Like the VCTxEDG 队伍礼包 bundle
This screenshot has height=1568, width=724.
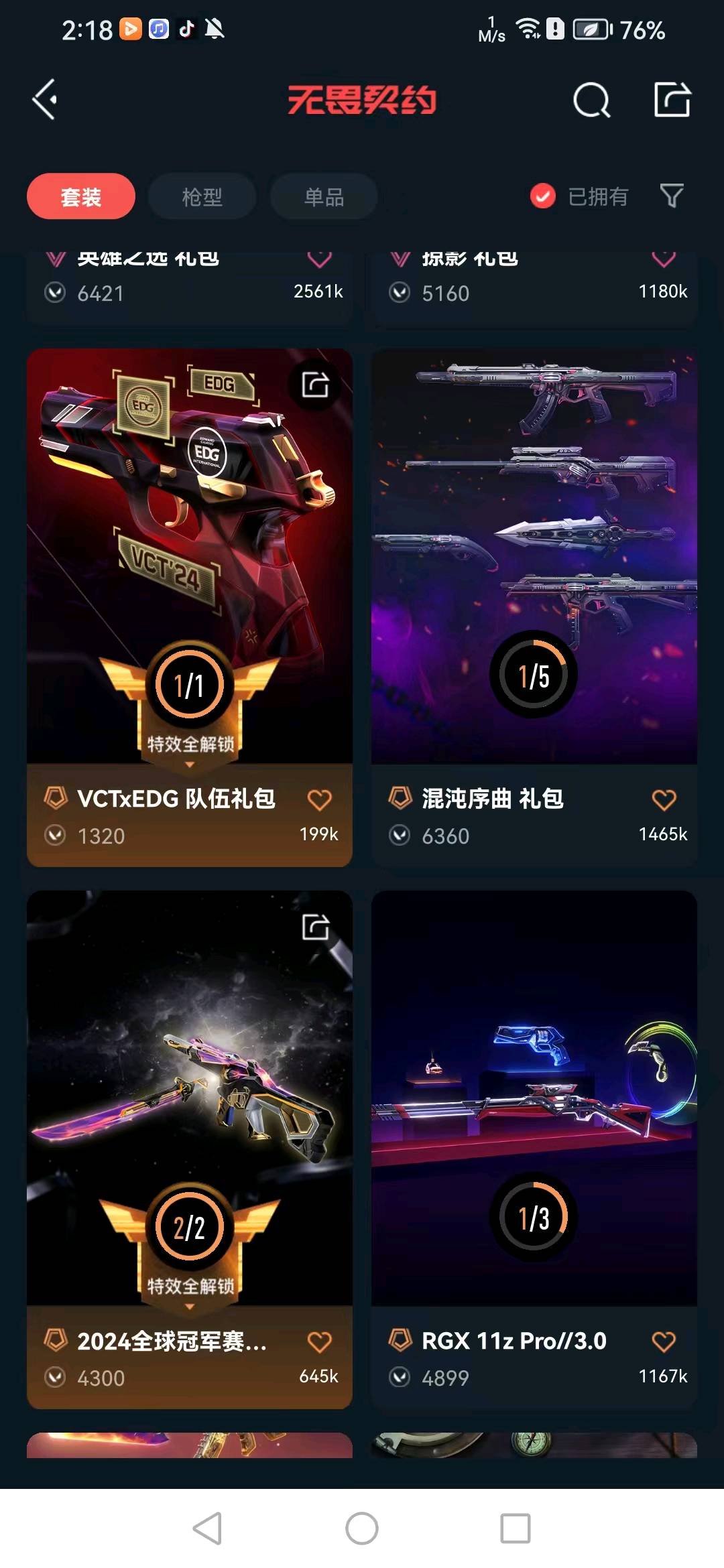coord(319,799)
